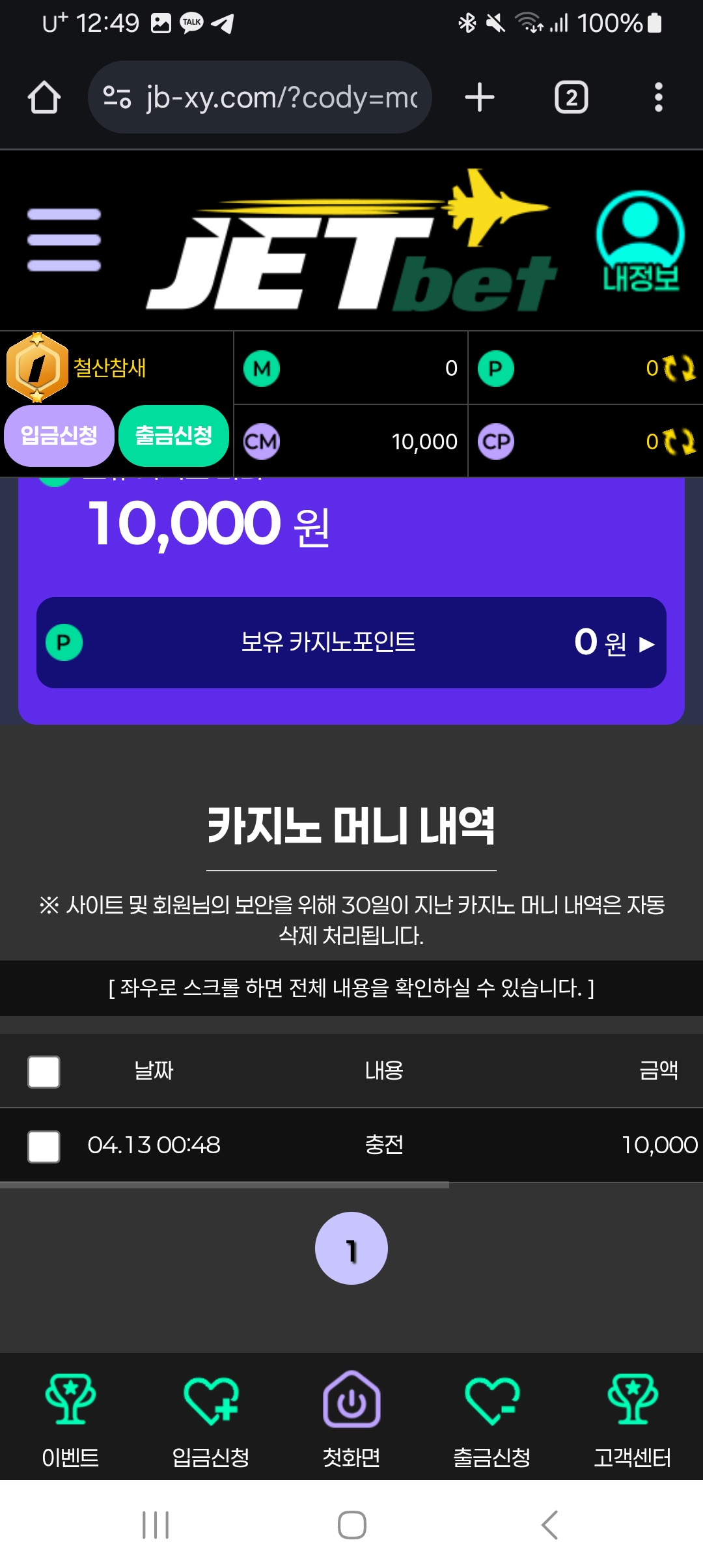
Task: Open the hamburger side menu
Action: [64, 240]
